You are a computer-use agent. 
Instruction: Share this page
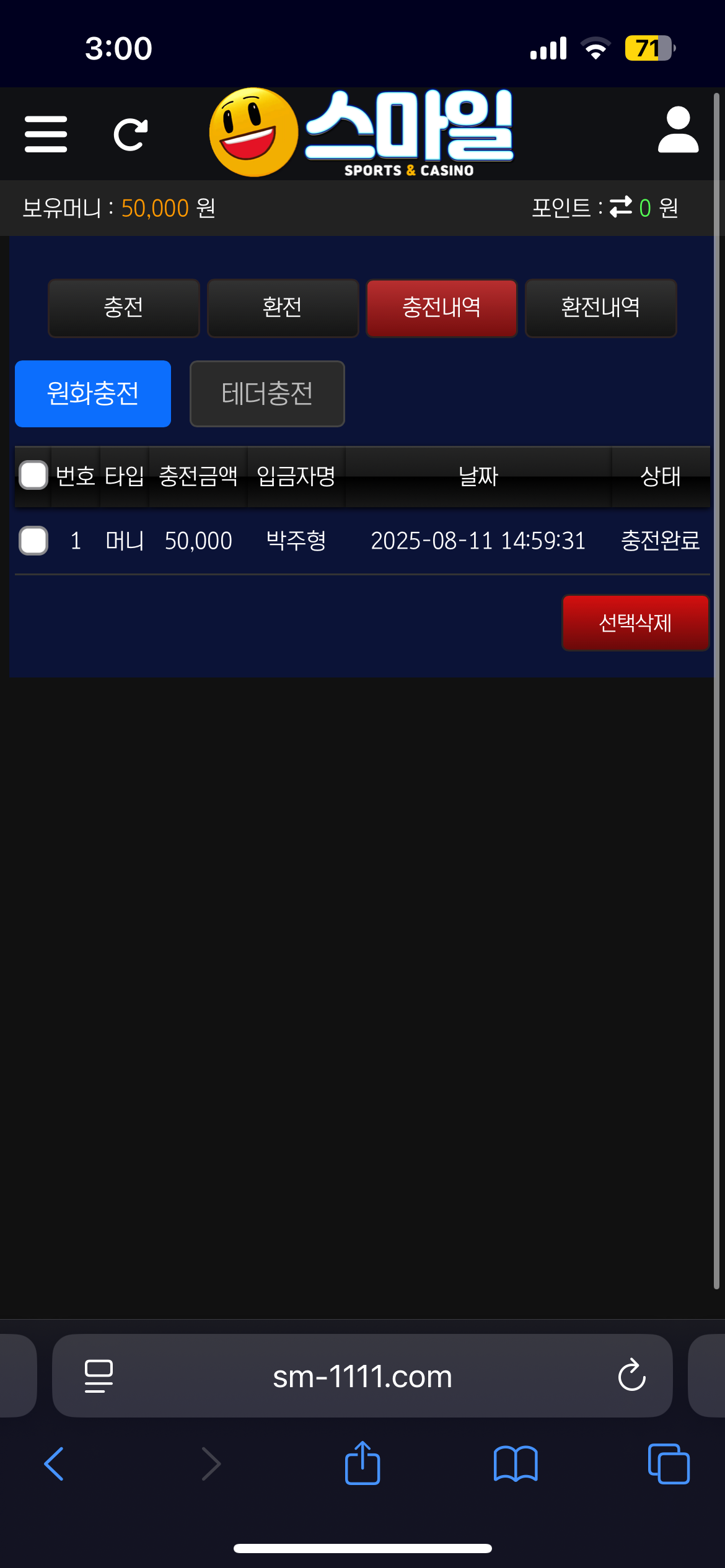point(362,1464)
